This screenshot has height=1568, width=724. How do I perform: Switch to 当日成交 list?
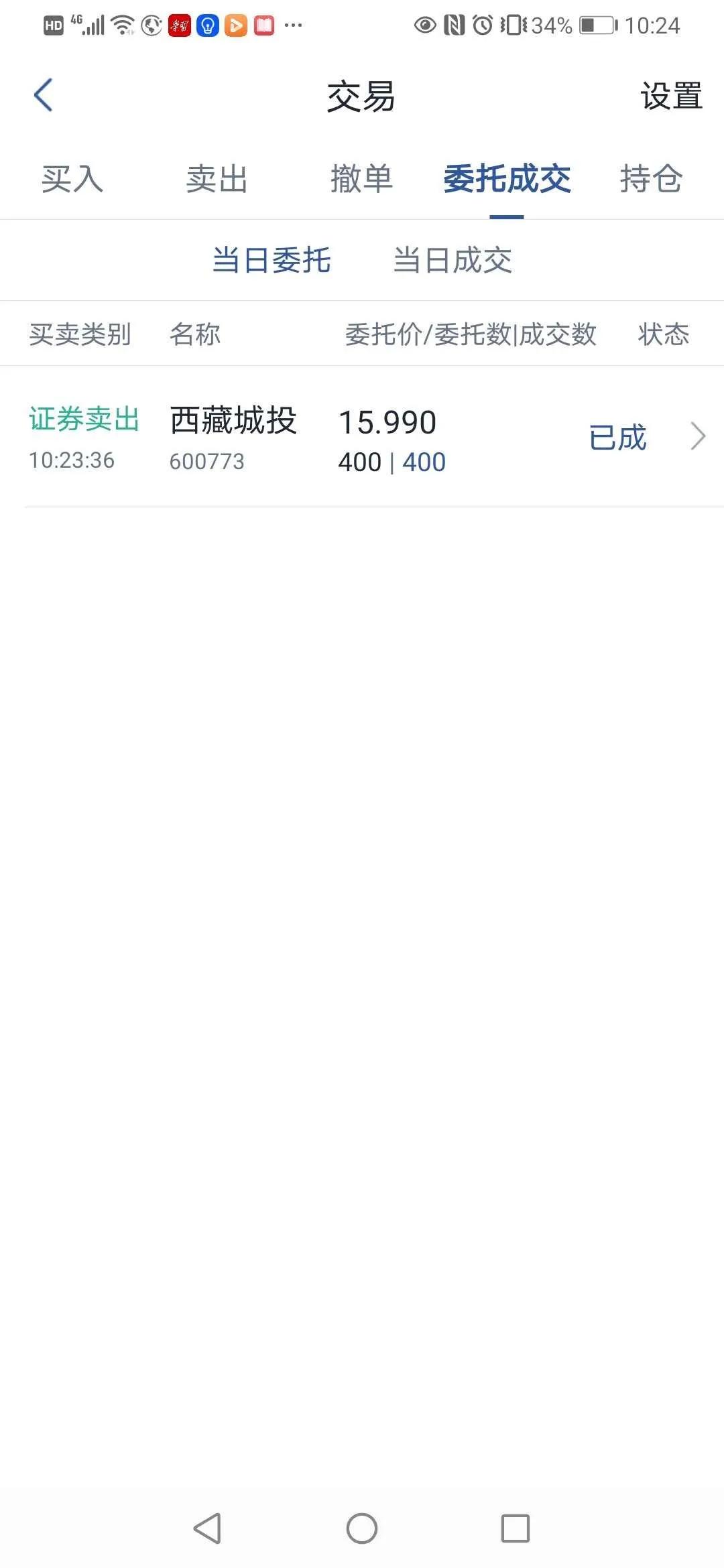(452, 260)
